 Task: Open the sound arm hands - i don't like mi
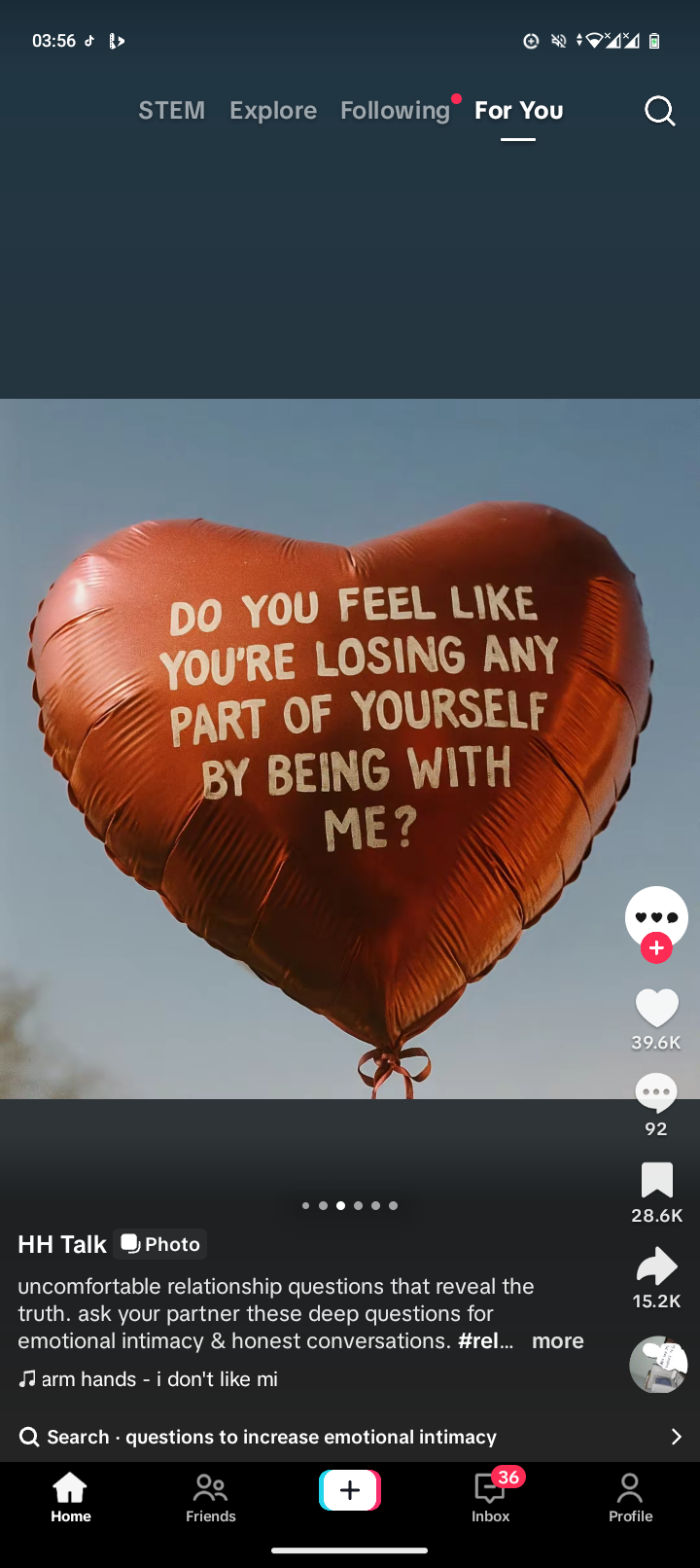tap(158, 1379)
